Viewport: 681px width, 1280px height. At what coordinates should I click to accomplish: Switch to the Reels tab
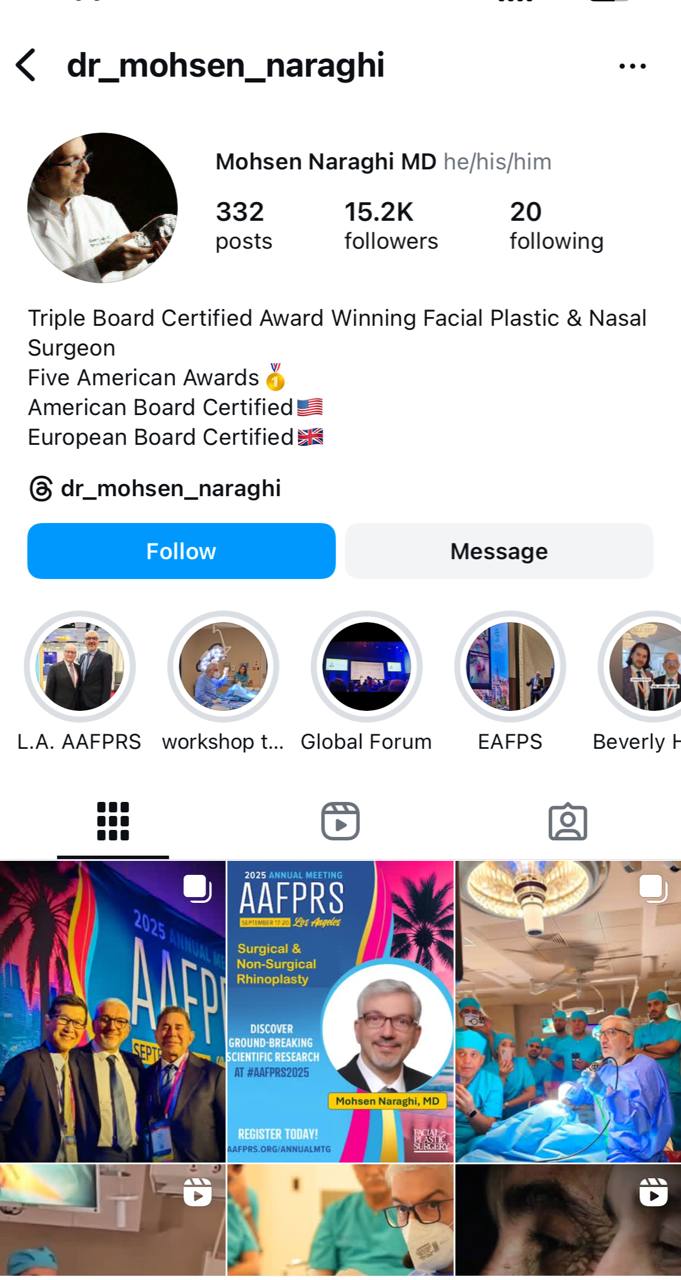(x=340, y=821)
